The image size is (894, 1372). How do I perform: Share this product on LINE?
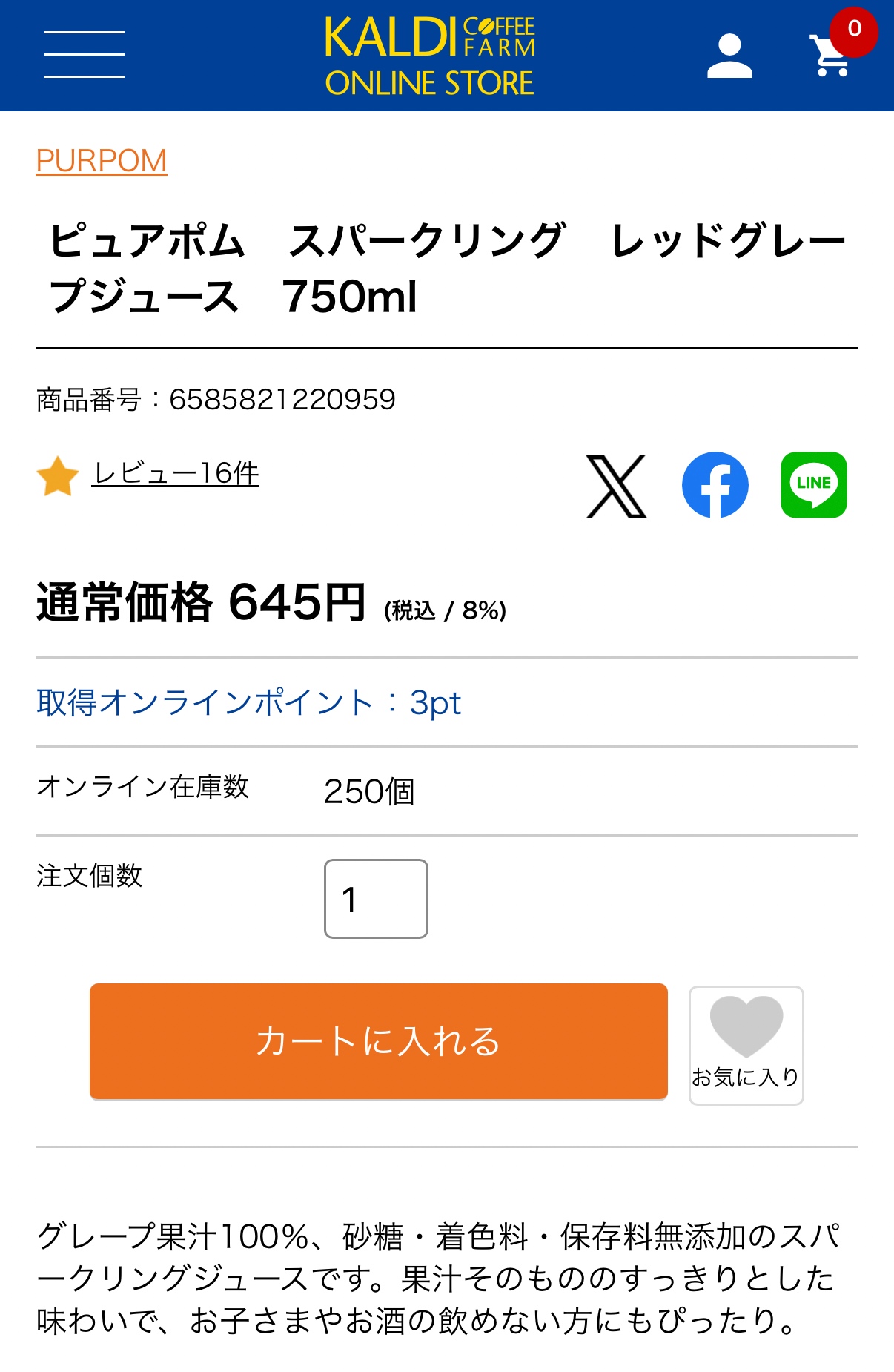813,485
